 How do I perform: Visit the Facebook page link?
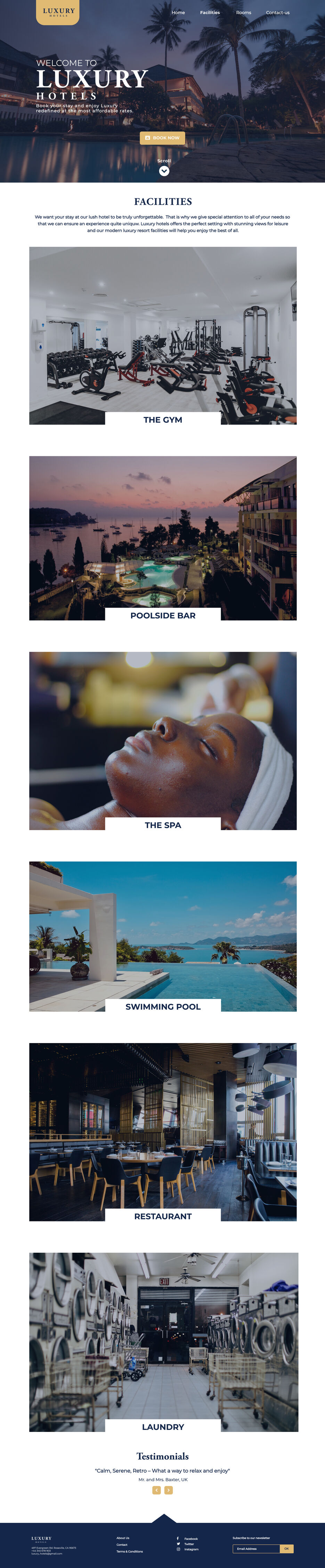(191, 1538)
